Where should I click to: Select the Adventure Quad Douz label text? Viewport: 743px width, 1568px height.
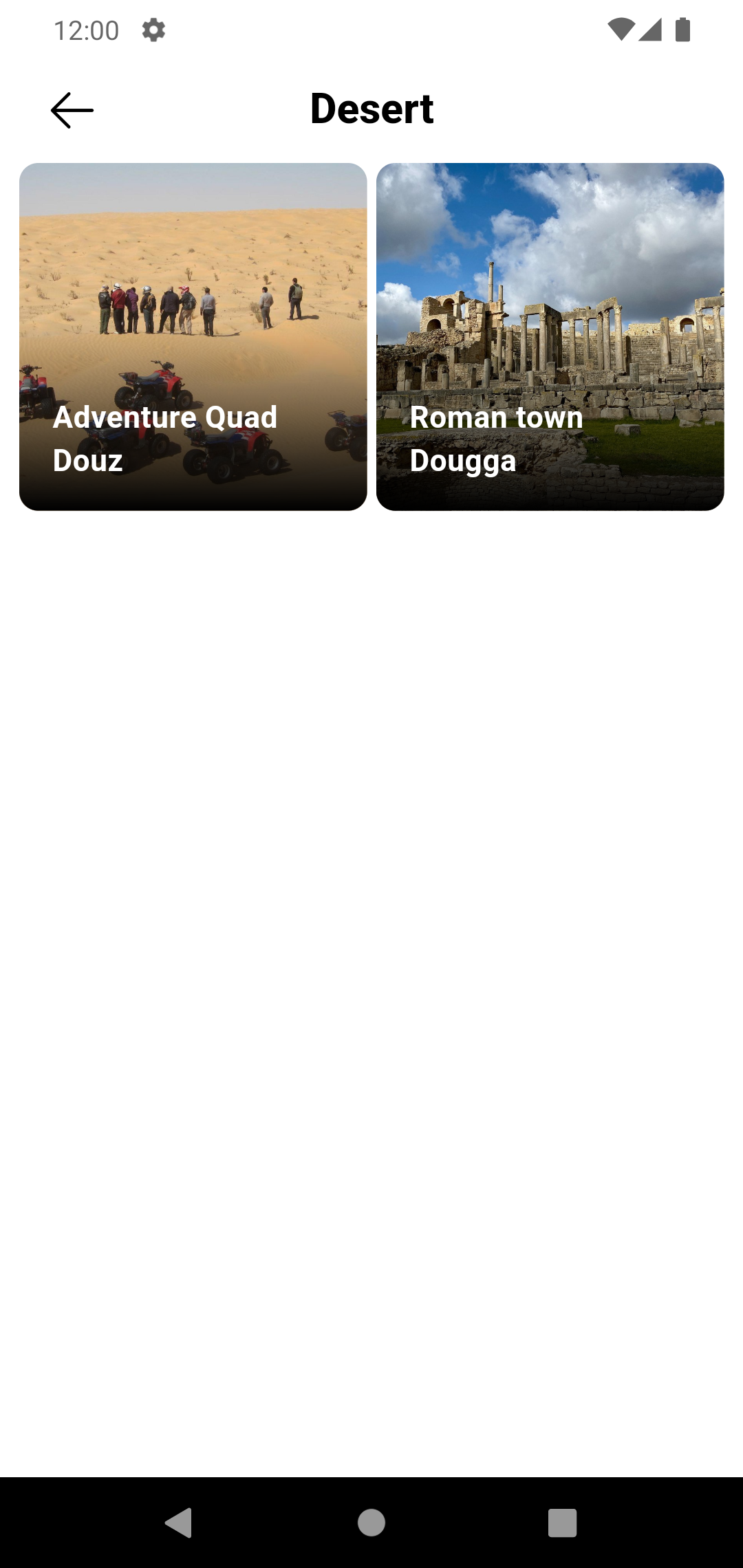tap(165, 439)
